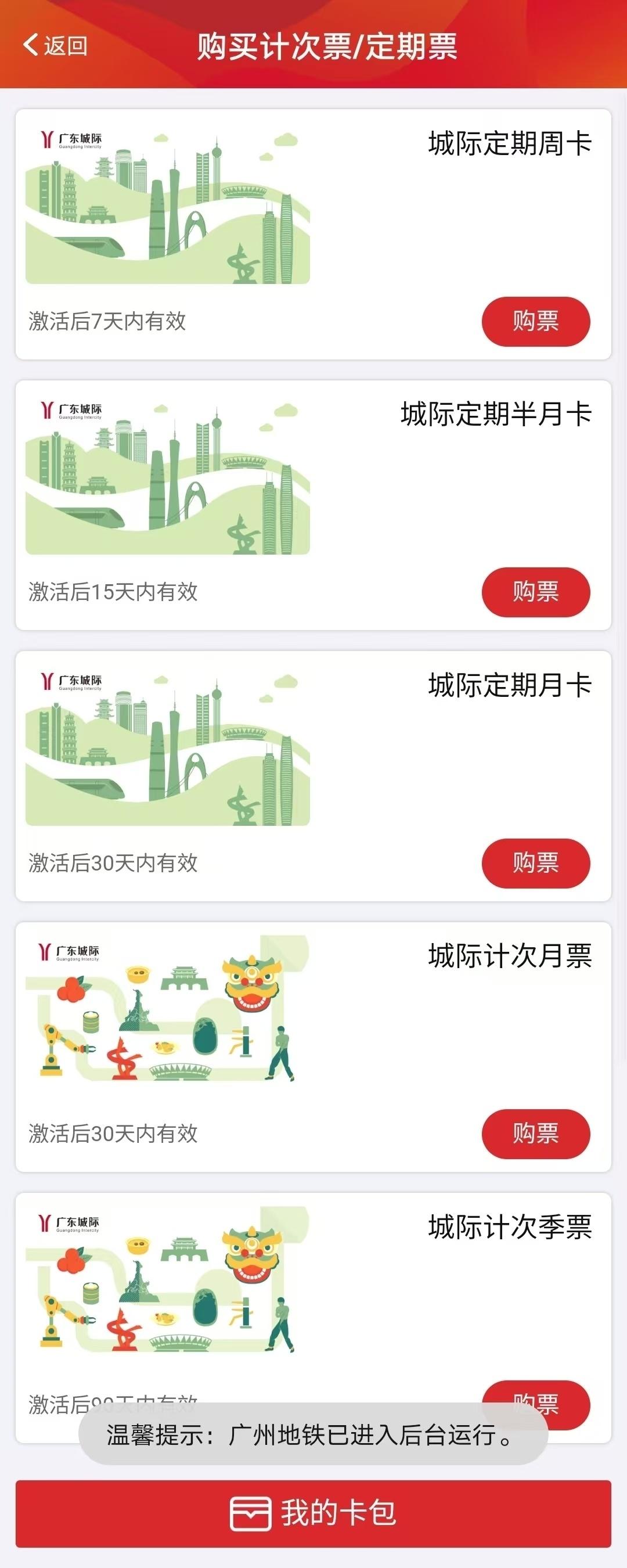
Task: Open the 城际定期月卡 card image
Action: [167, 748]
